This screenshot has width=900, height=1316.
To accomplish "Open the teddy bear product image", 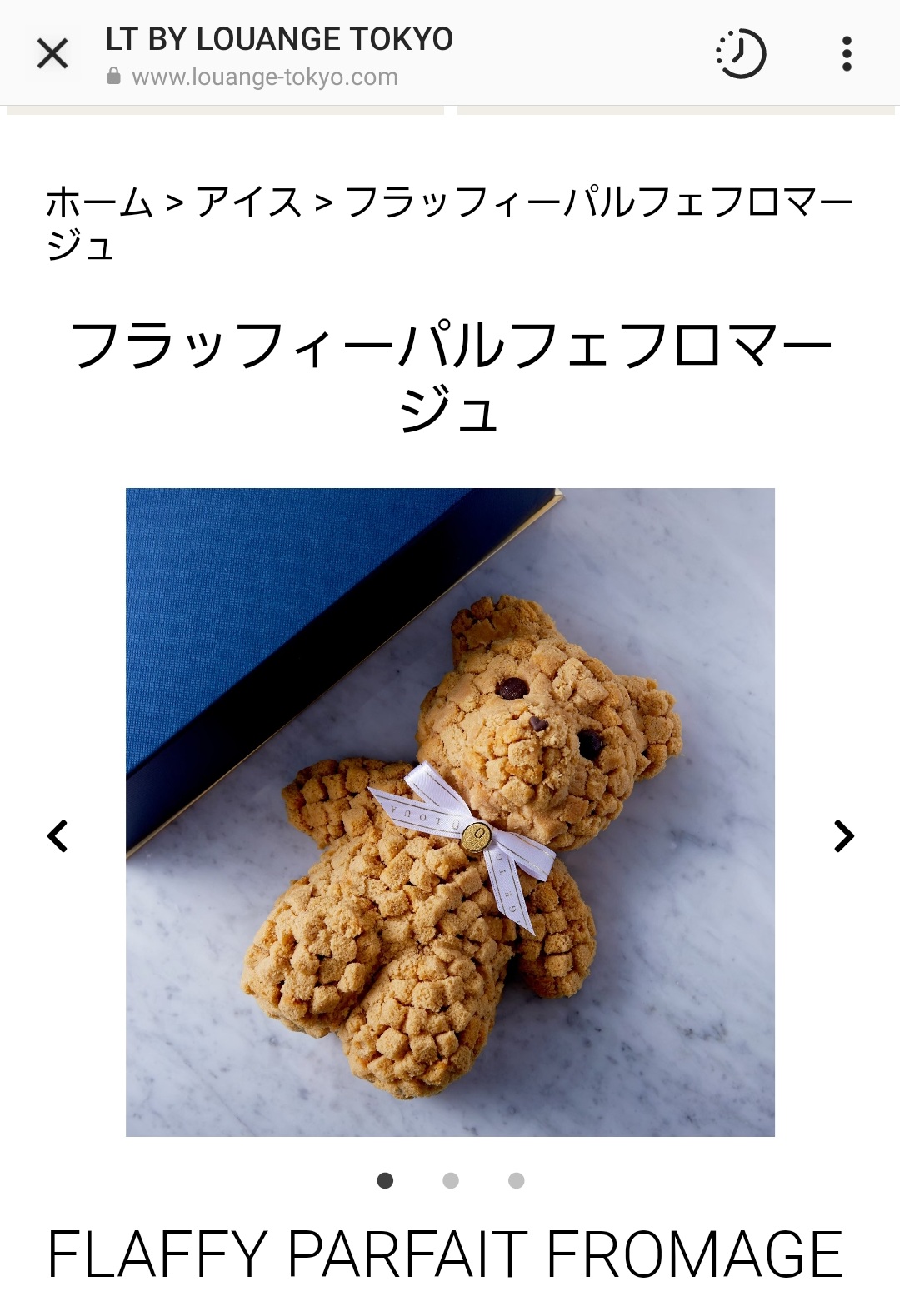I will click(x=450, y=812).
